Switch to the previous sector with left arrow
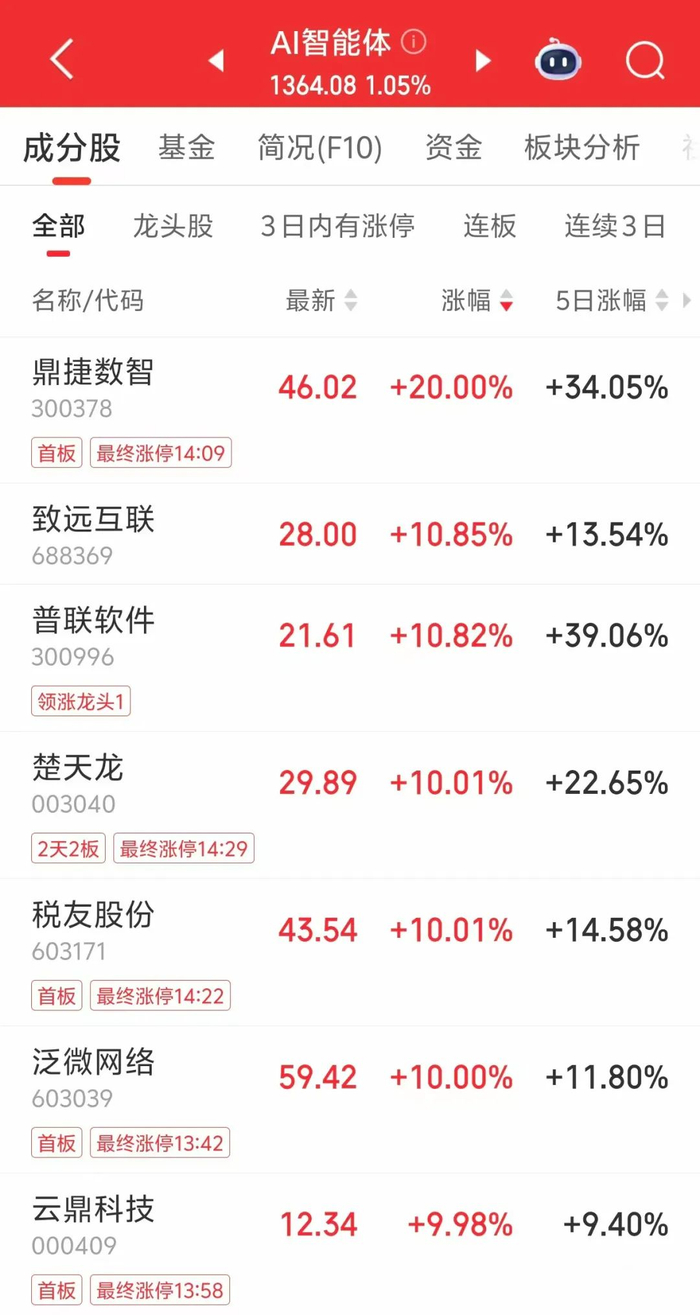Image resolution: width=700 pixels, height=1315 pixels. coord(216,62)
